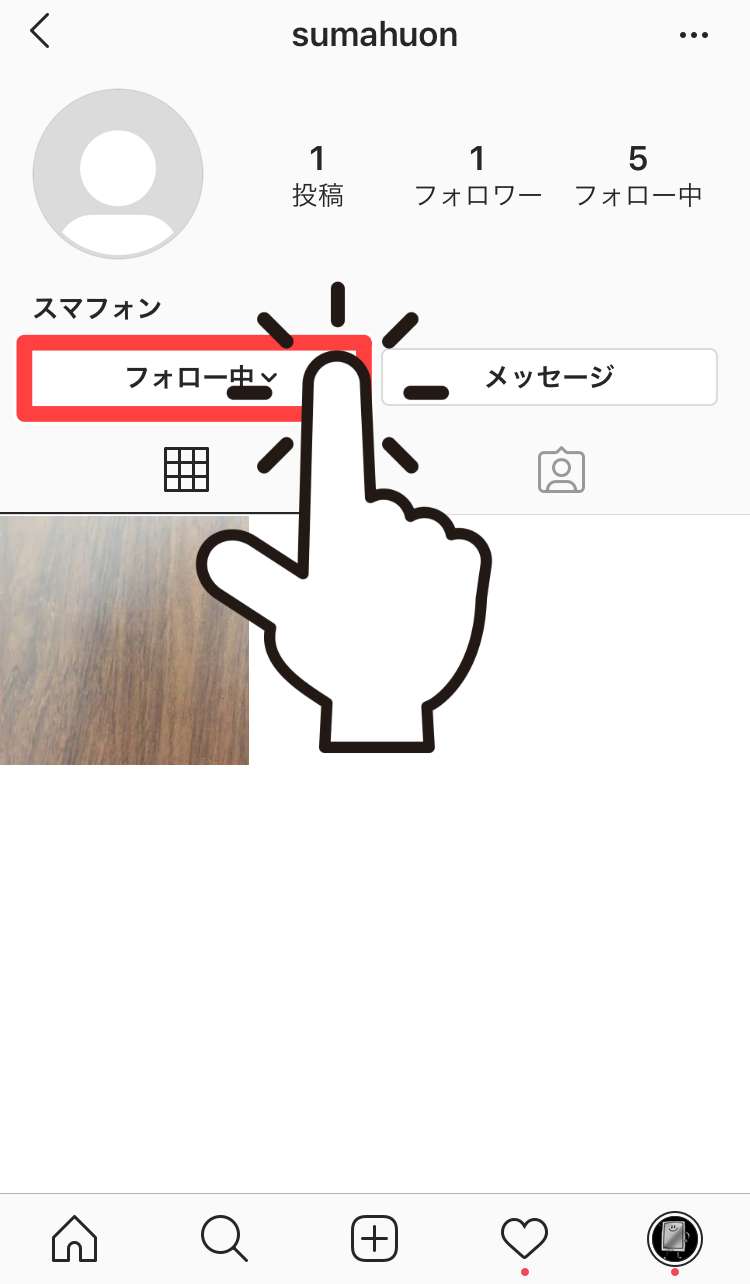Open the フォロー中 following count list
This screenshot has height=1284, width=750.
pos(638,175)
